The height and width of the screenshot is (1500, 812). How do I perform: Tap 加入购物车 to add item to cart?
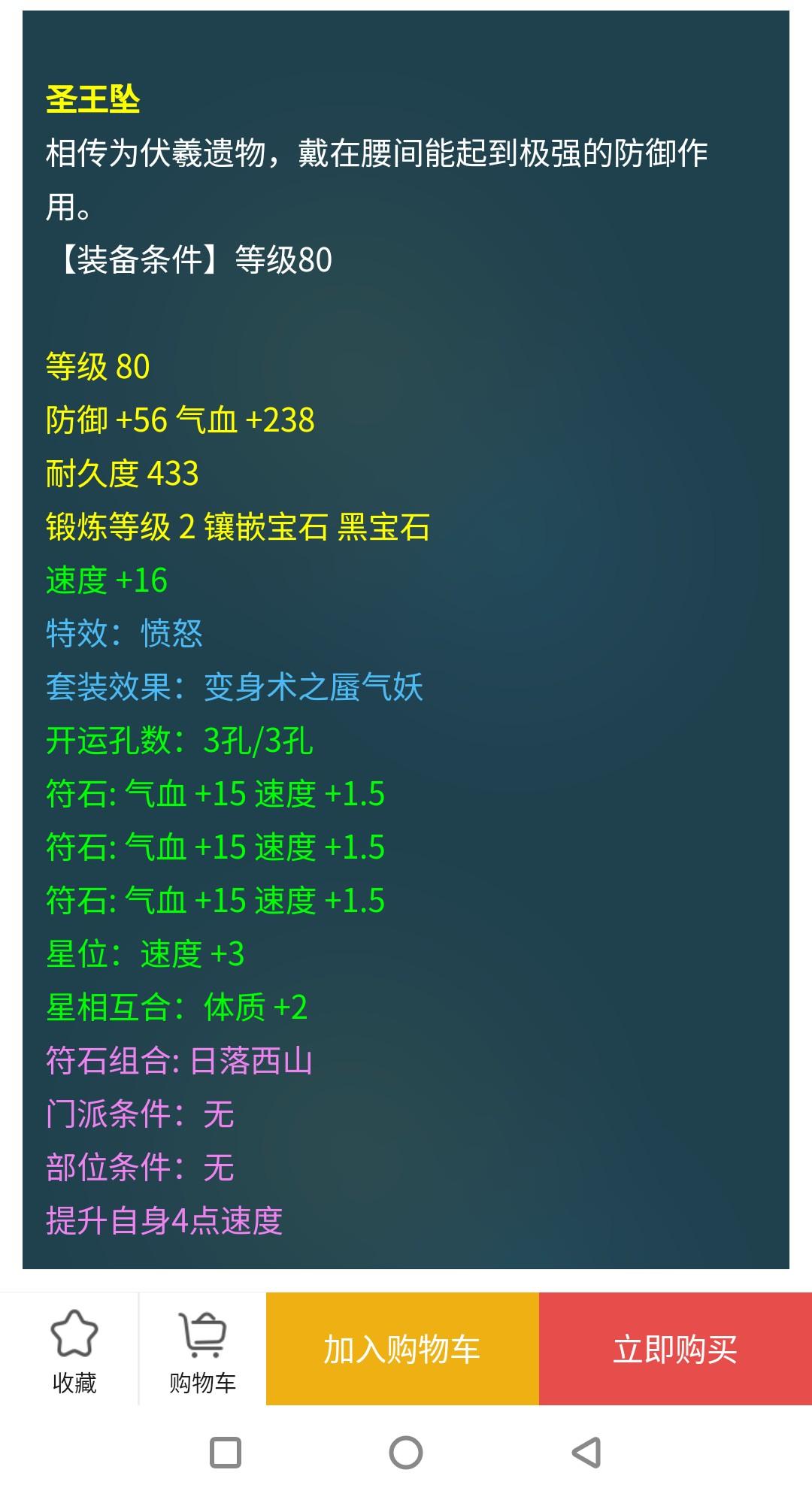[x=402, y=1349]
